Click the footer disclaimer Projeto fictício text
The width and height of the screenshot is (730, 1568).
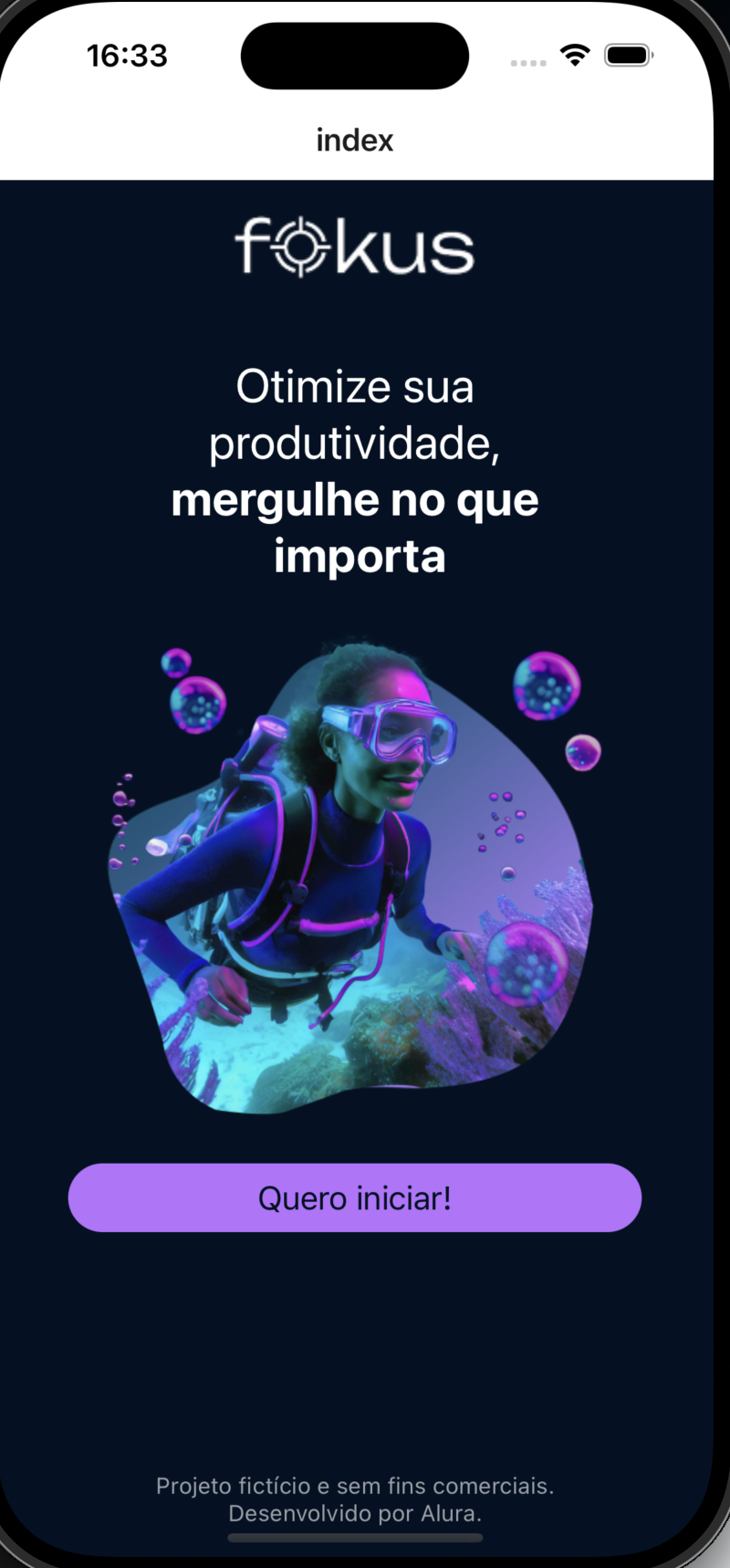click(x=354, y=1485)
